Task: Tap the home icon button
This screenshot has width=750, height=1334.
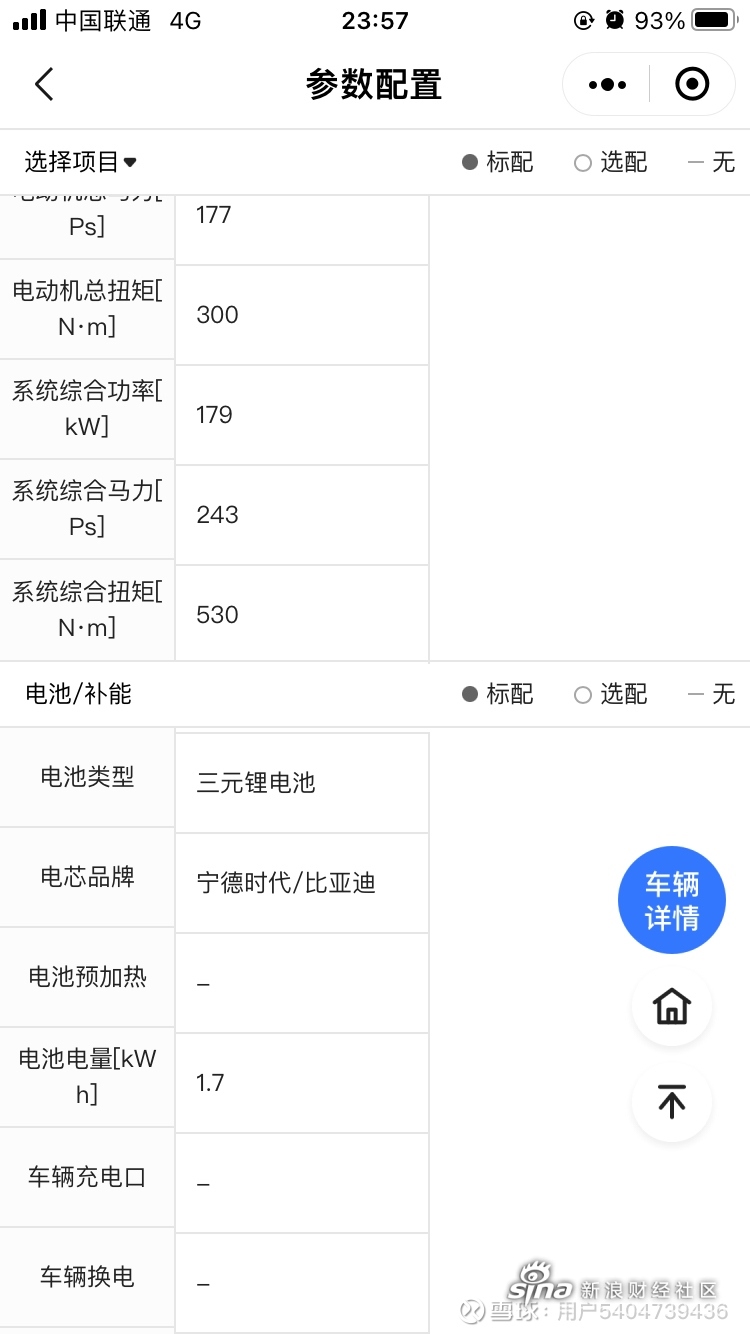Action: click(672, 1006)
